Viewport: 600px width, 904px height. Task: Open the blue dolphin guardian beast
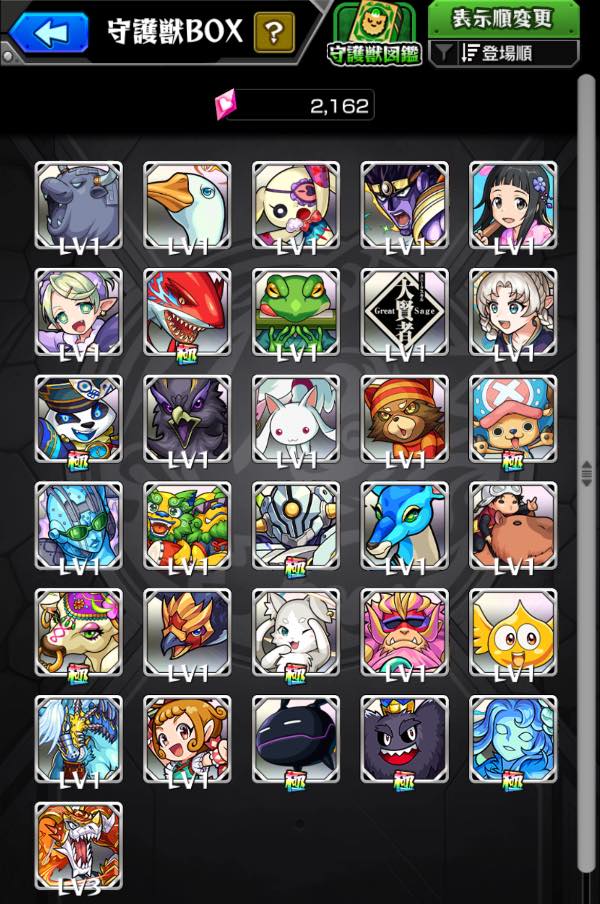point(404,525)
